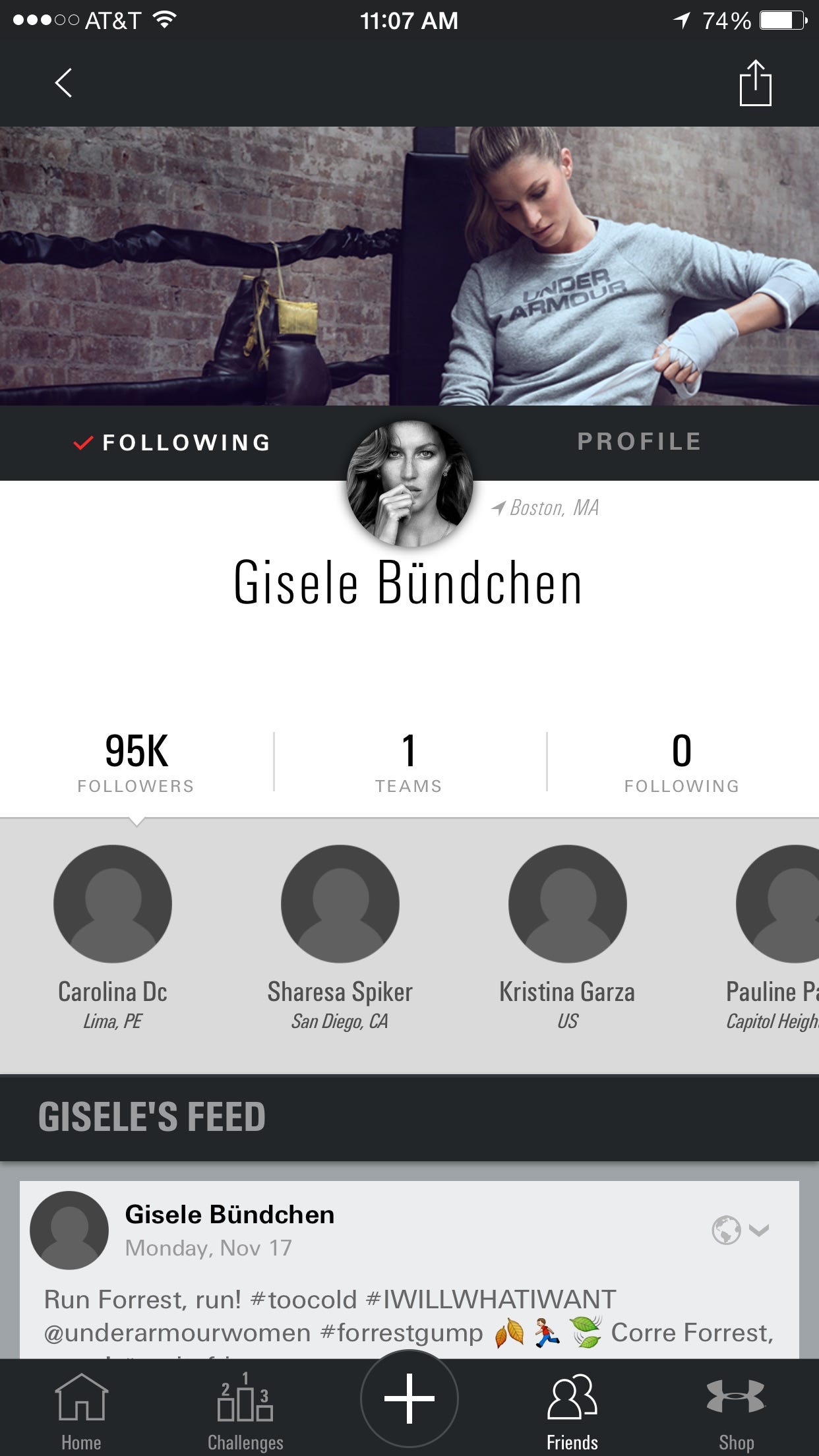This screenshot has width=819, height=1456.
Task: View the 1 Teams section
Action: click(x=409, y=762)
